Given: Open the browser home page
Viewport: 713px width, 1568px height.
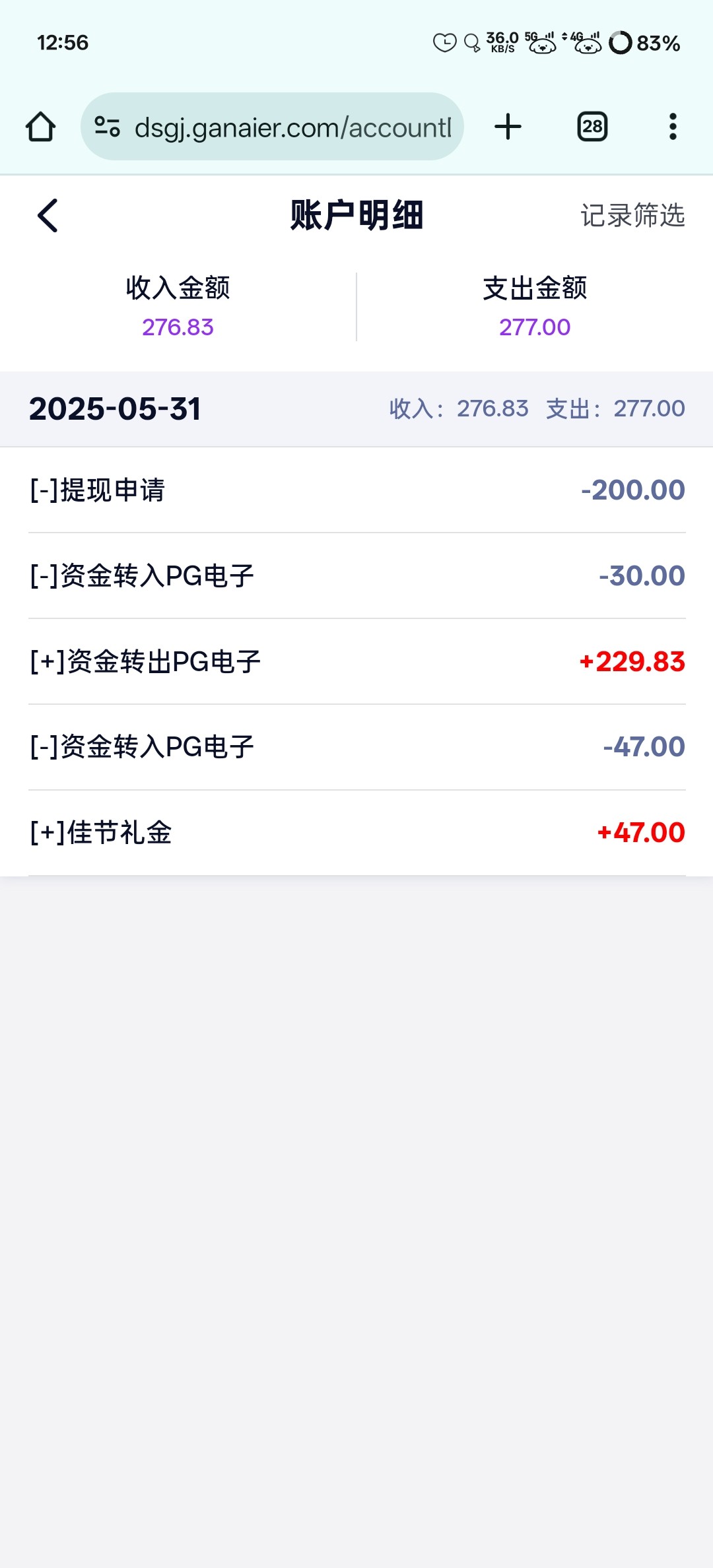Looking at the screenshot, I should pyautogui.click(x=41, y=127).
